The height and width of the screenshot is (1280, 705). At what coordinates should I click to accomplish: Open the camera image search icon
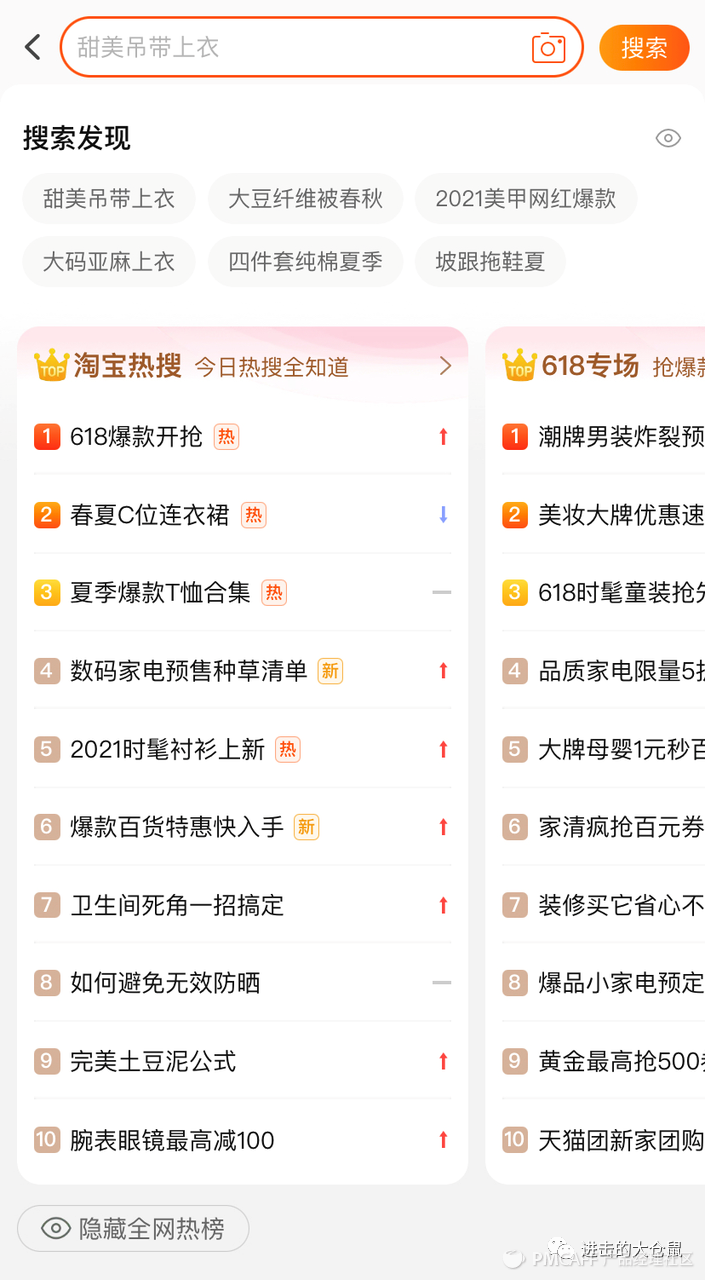coord(548,47)
